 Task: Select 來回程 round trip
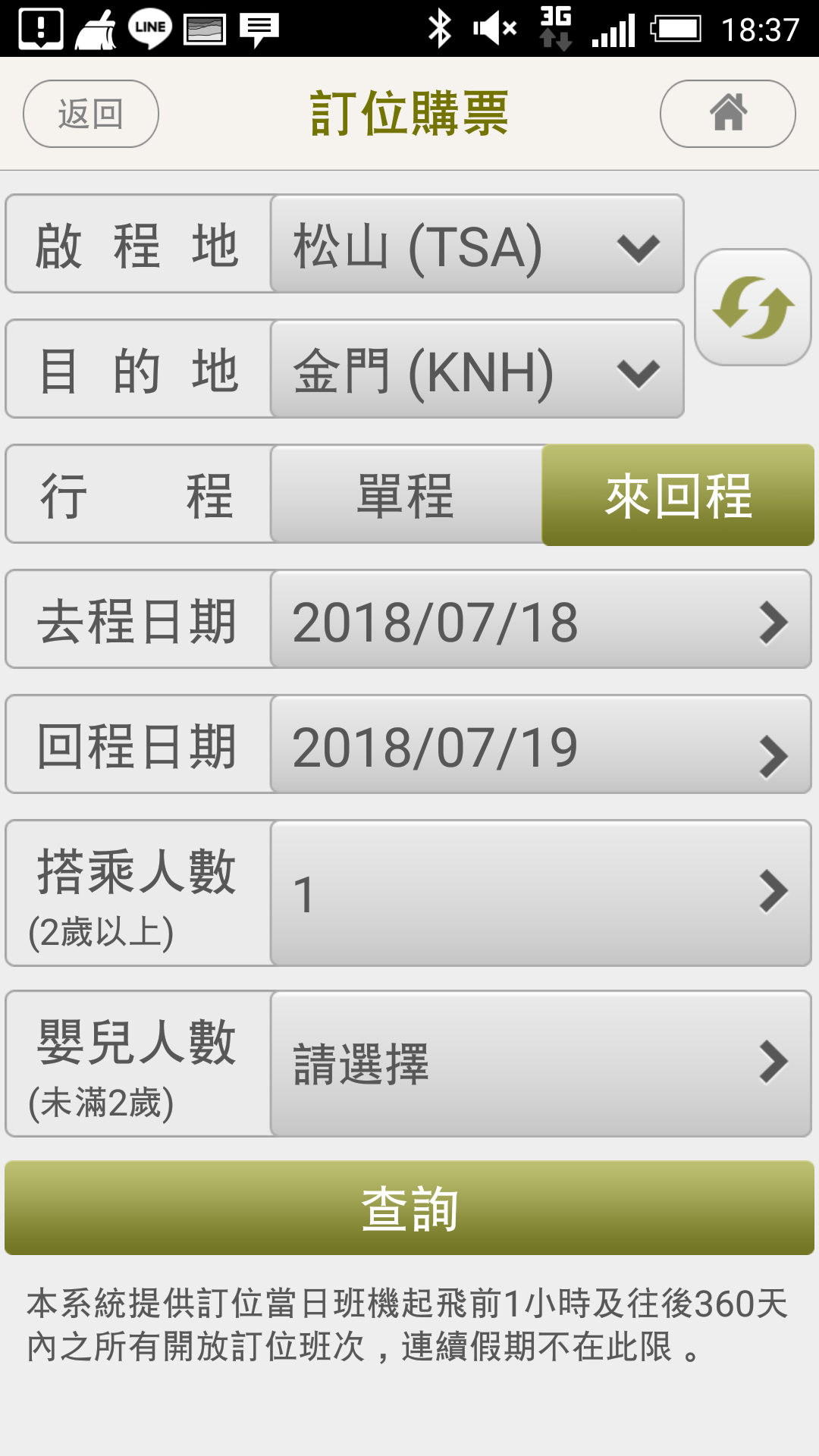coord(678,494)
